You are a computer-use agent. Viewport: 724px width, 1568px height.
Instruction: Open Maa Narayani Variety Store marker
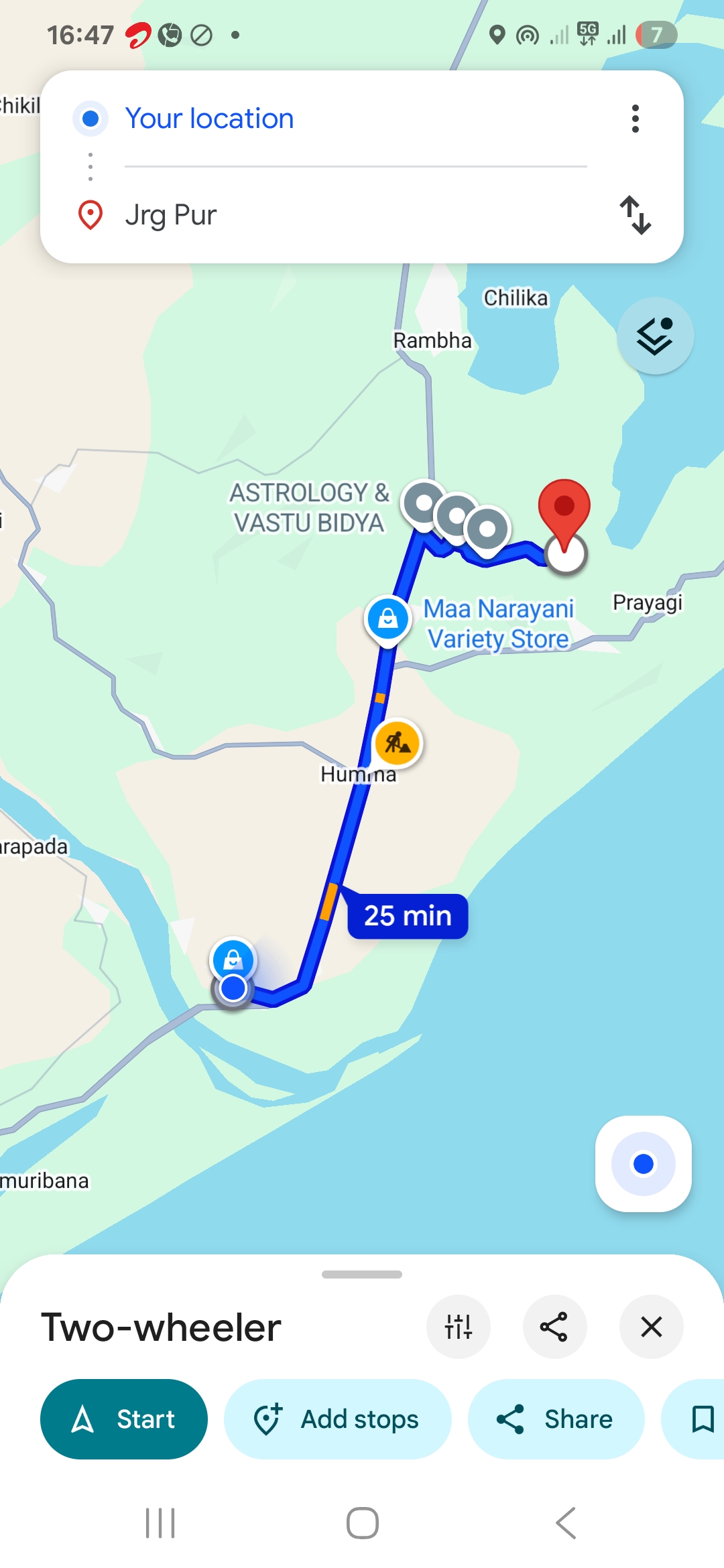tap(387, 619)
